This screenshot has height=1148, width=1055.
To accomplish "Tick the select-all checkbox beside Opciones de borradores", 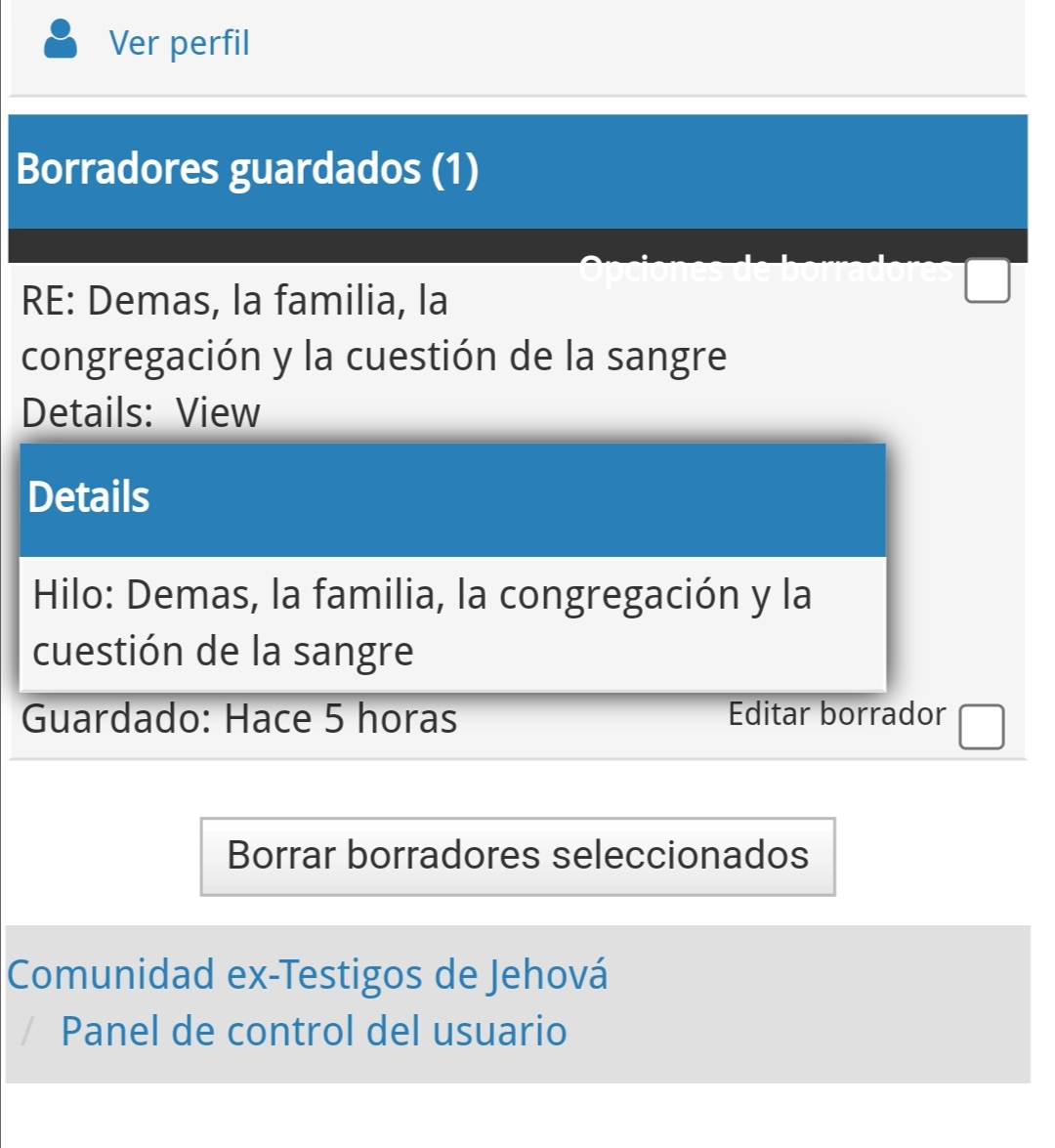I will pos(987,281).
